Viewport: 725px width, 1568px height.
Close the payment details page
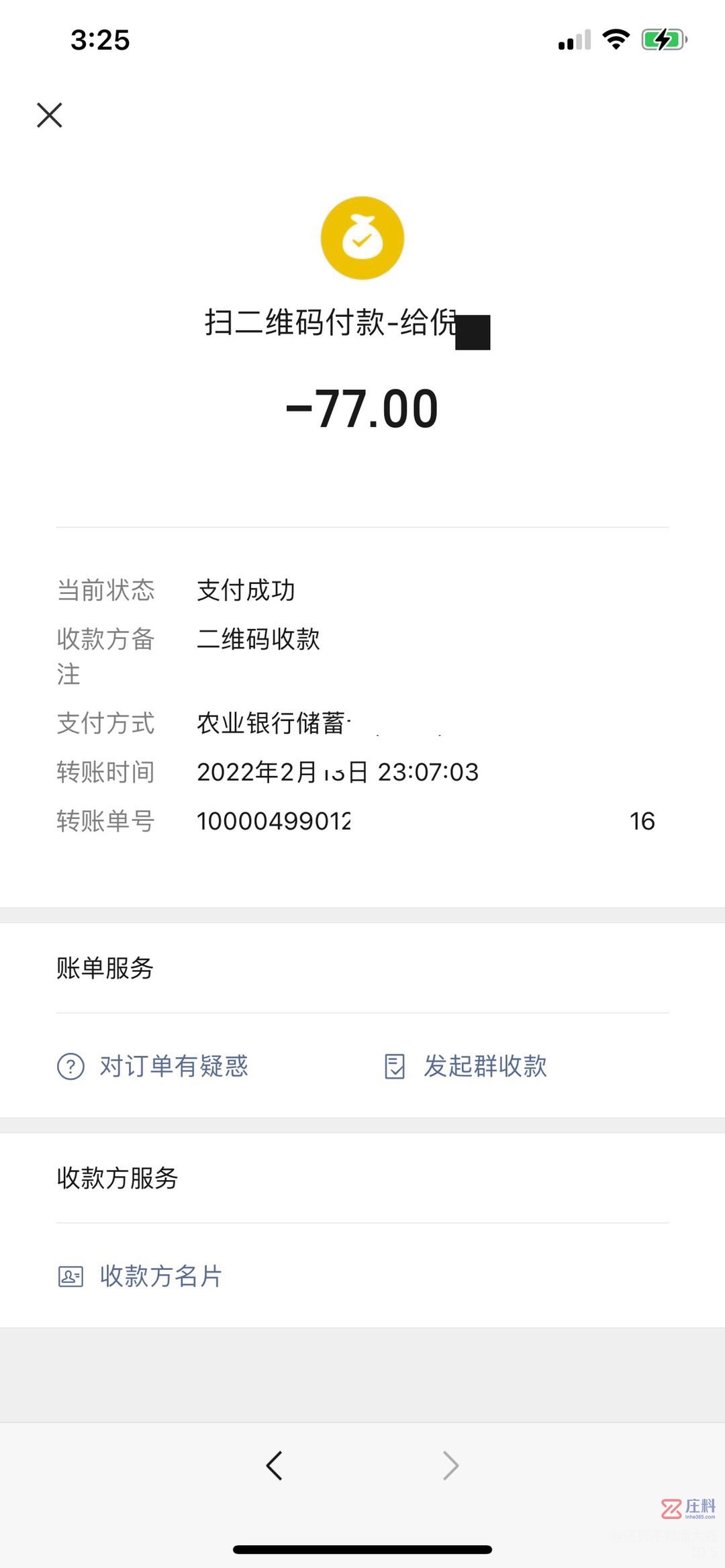pyautogui.click(x=50, y=115)
